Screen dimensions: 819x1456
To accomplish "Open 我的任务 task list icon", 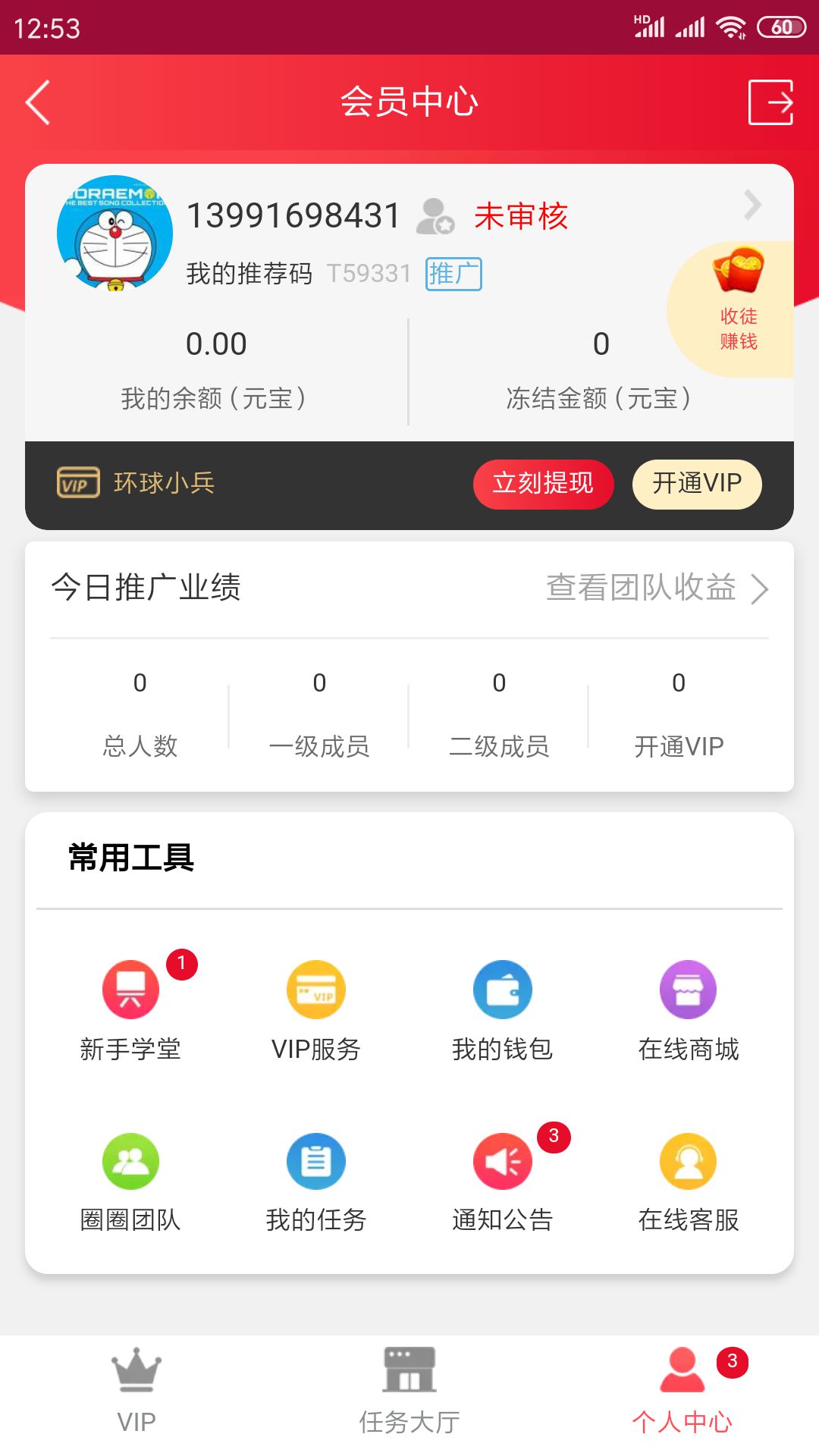I will pyautogui.click(x=316, y=1160).
